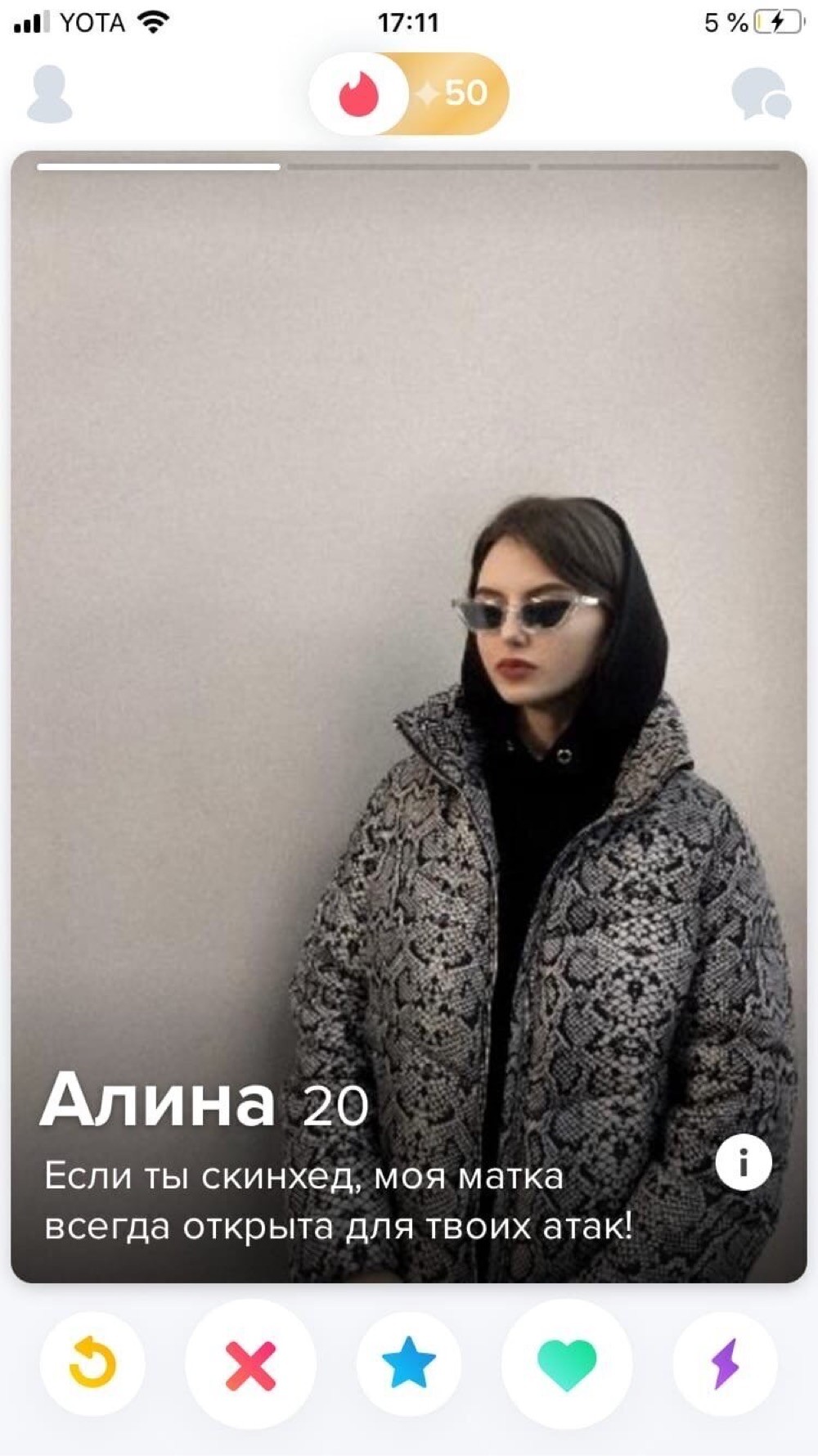Open Алина's profile info
Screen dimensions: 818x1456
pyautogui.click(x=743, y=1161)
